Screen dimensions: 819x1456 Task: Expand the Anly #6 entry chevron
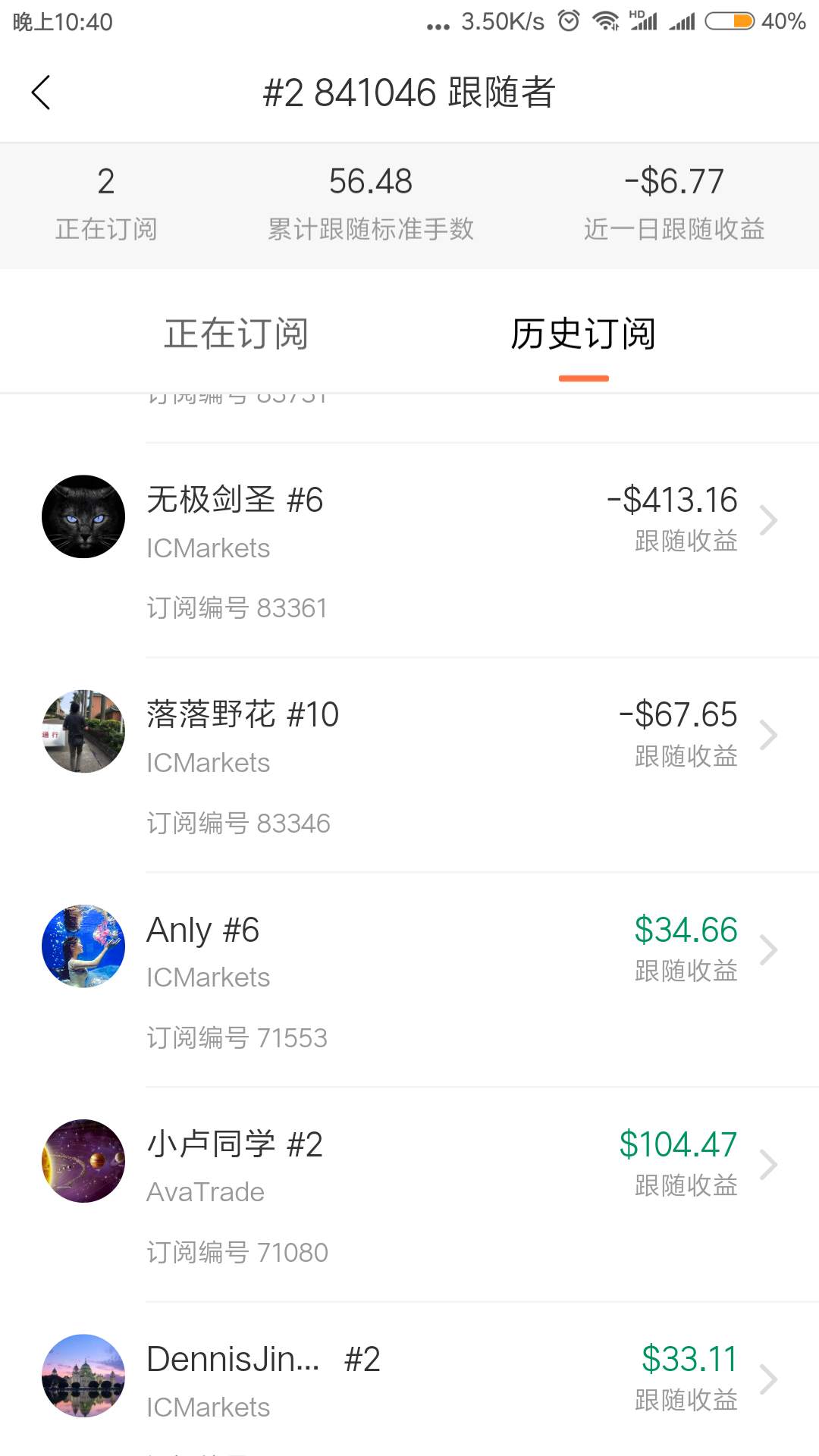point(770,949)
